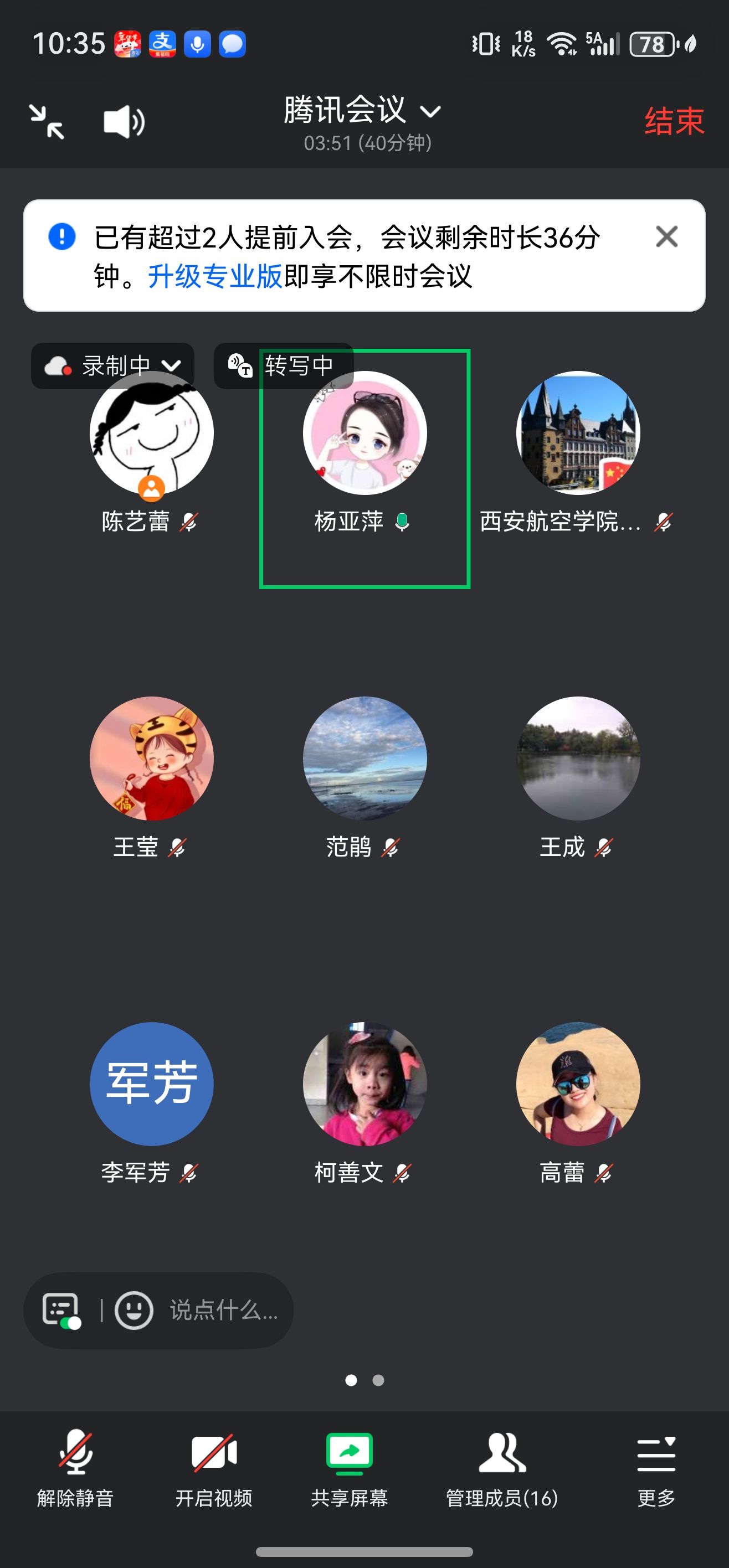End the meeting with 结束
This screenshot has height=1568, width=729.
click(x=674, y=121)
